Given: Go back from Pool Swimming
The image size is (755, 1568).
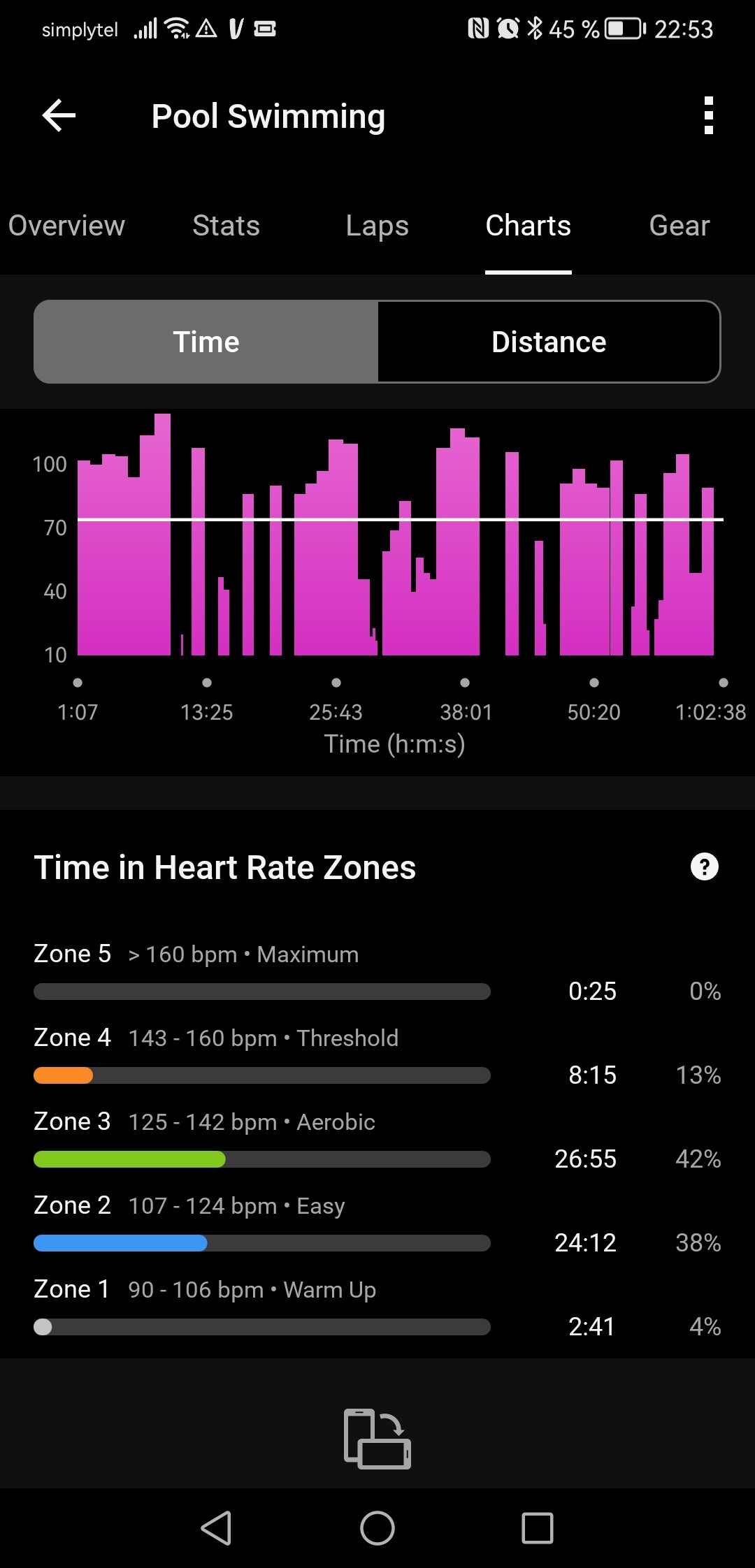Looking at the screenshot, I should click(59, 115).
